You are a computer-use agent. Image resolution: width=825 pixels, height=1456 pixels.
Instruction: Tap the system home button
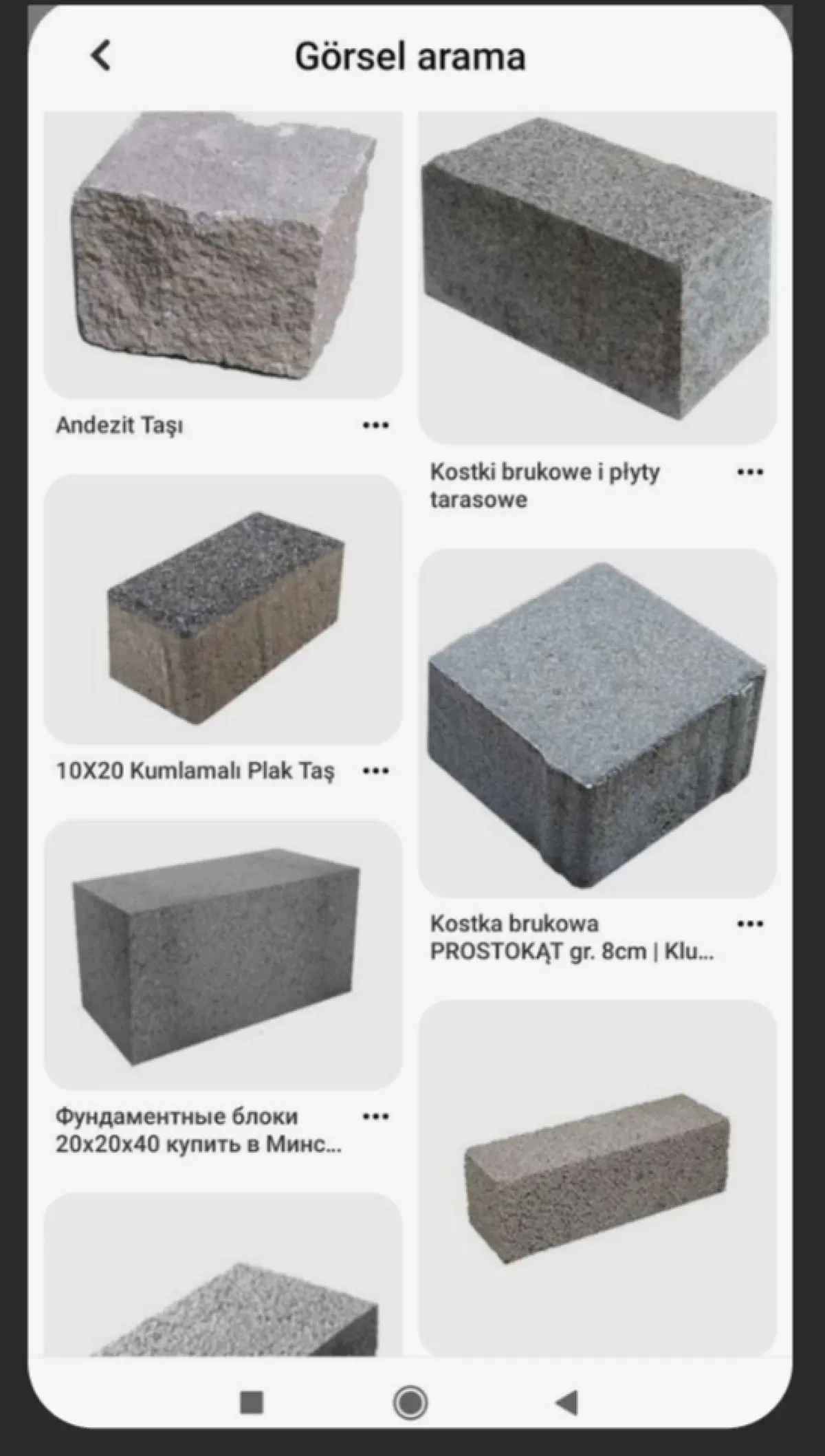pyautogui.click(x=410, y=1402)
